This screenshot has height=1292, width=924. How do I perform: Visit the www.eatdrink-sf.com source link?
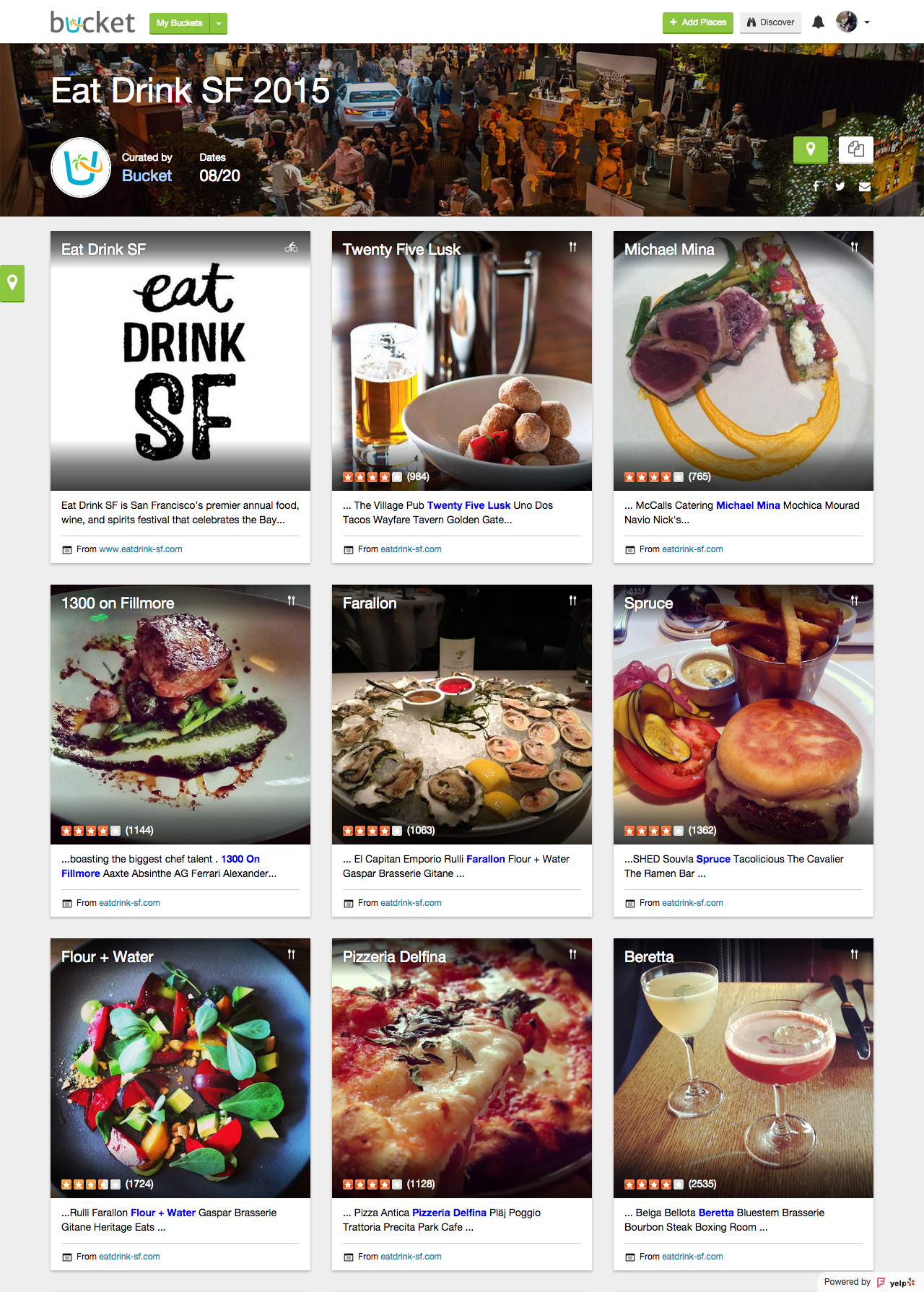click(x=141, y=549)
